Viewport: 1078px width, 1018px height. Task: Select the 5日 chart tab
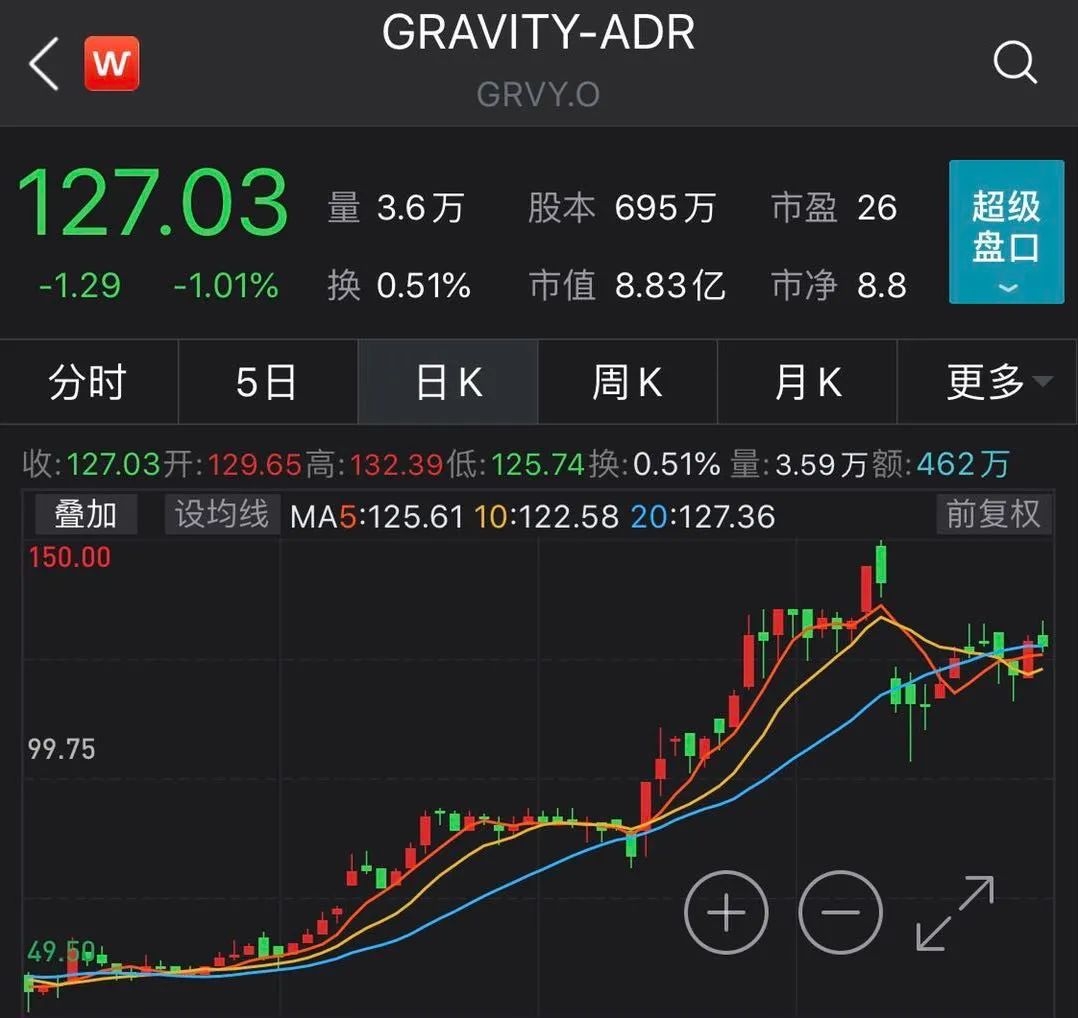(267, 382)
